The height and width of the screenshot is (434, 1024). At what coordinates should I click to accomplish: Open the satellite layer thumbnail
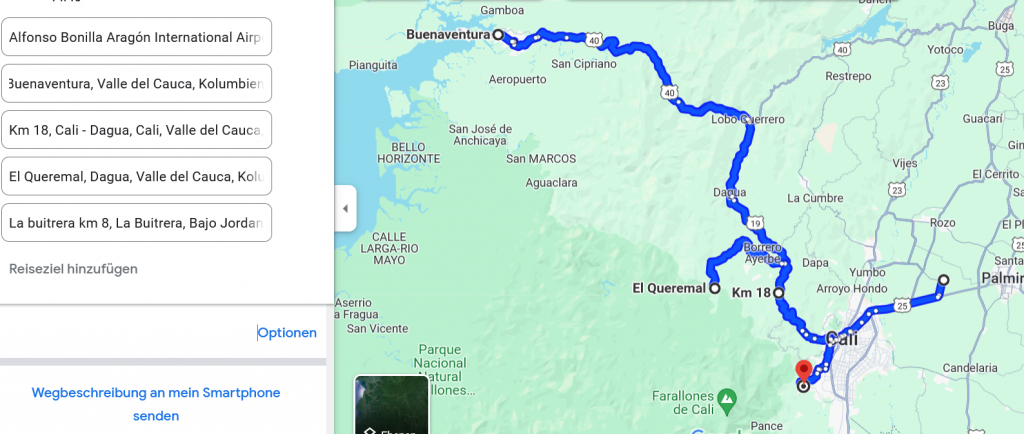[391, 406]
